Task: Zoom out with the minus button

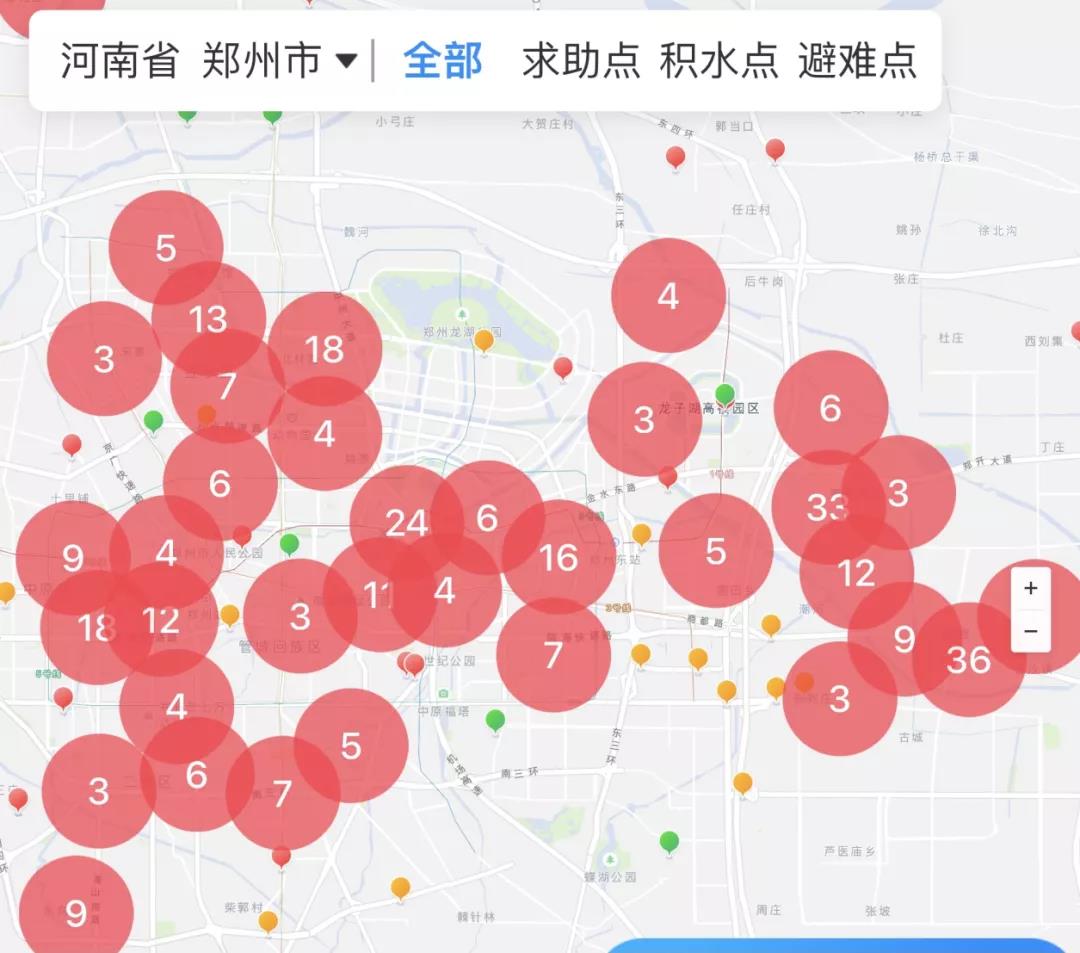Action: coord(1031,631)
